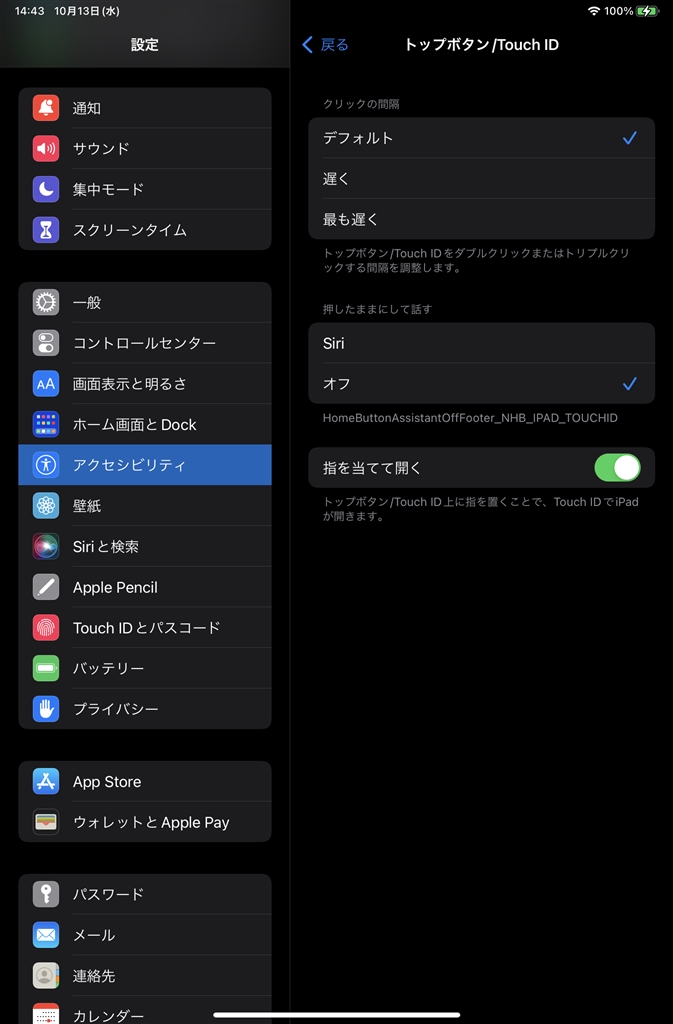Choose 最も遅く click speed
Screen dimensions: 673x1024
tap(481, 219)
